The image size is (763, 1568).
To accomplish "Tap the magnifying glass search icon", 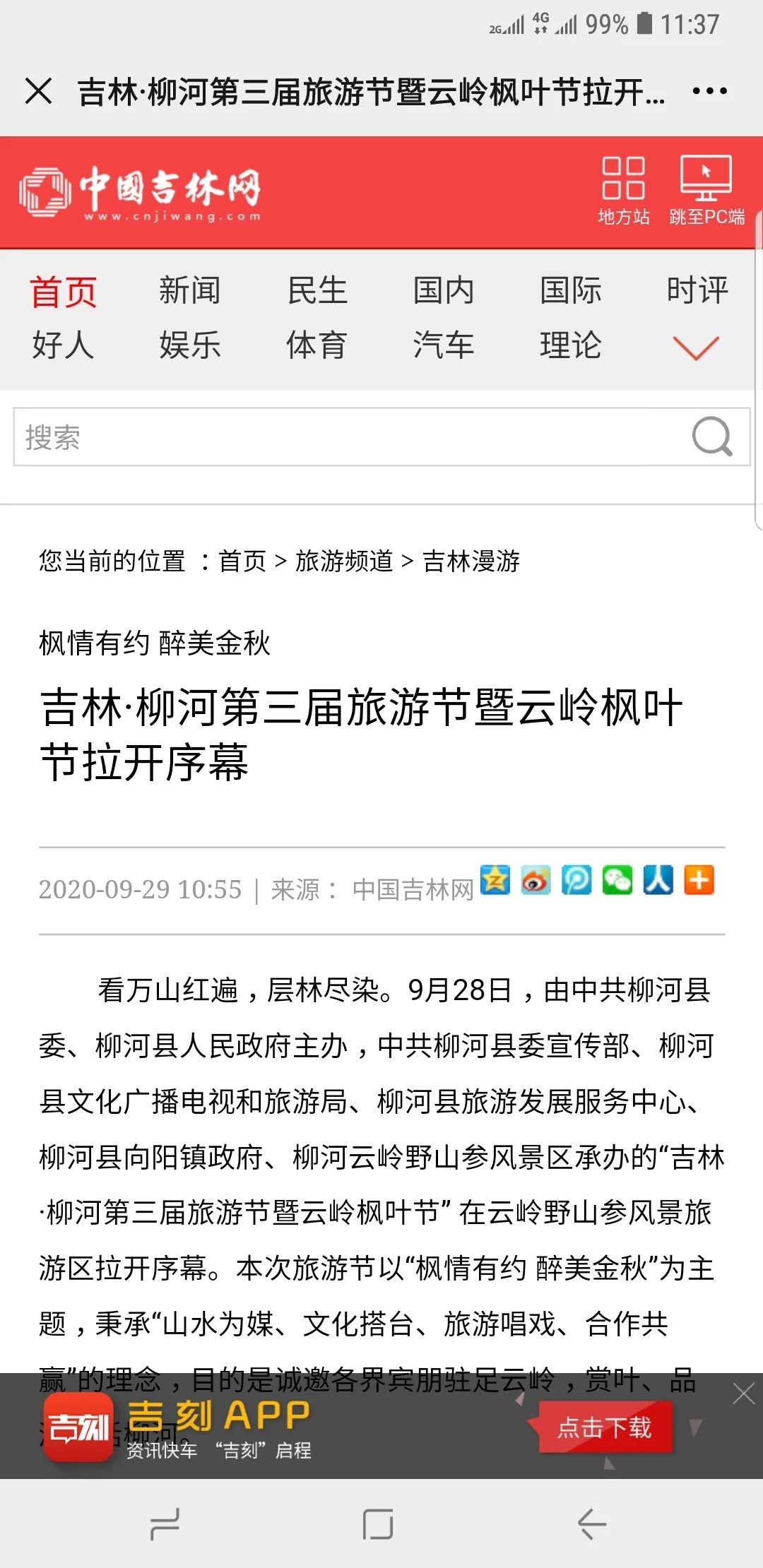I will coord(712,436).
